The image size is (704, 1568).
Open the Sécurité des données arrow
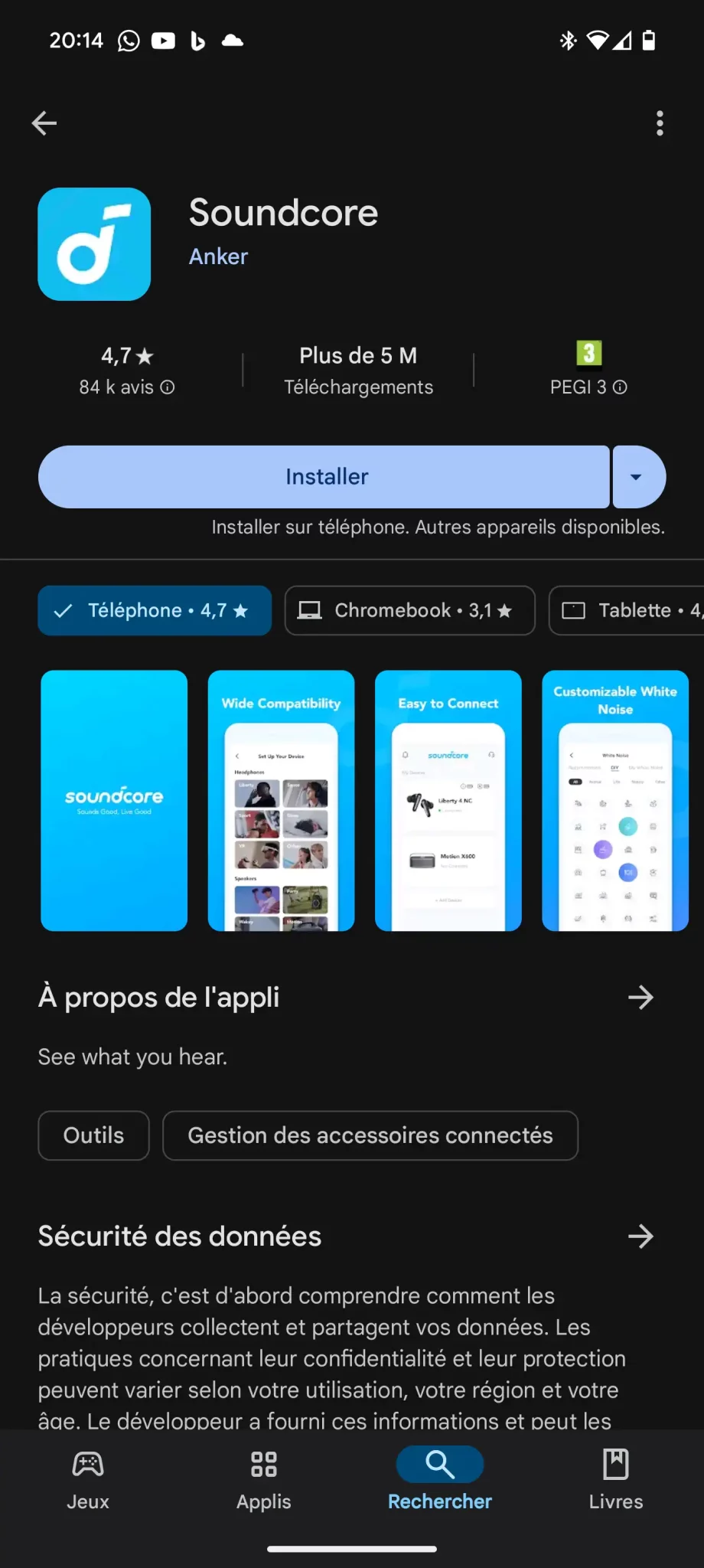640,1236
